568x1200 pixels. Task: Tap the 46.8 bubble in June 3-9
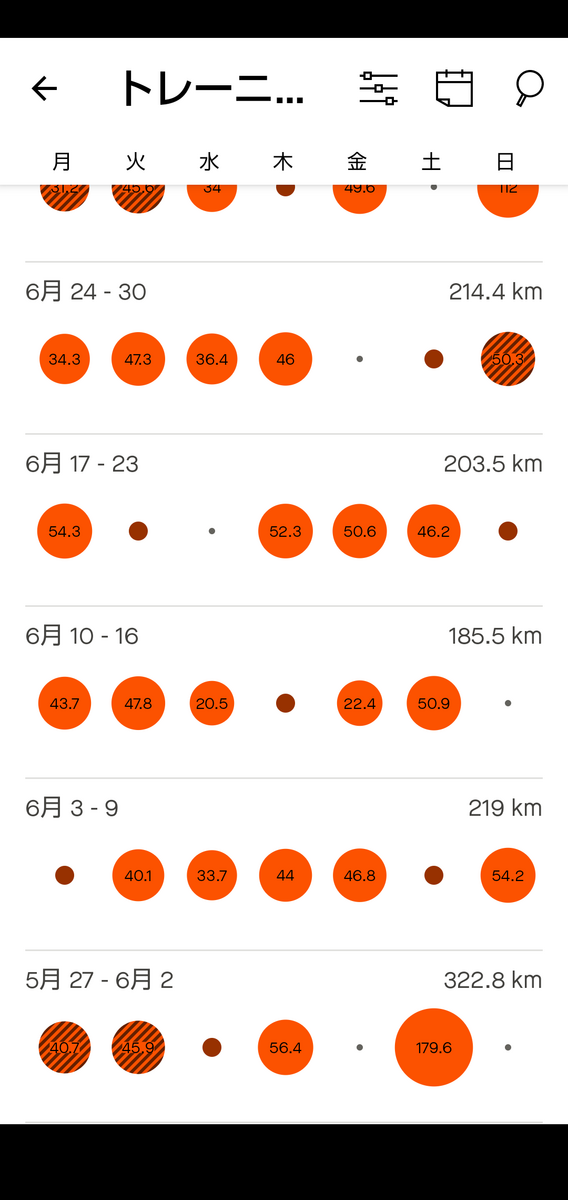[359, 875]
